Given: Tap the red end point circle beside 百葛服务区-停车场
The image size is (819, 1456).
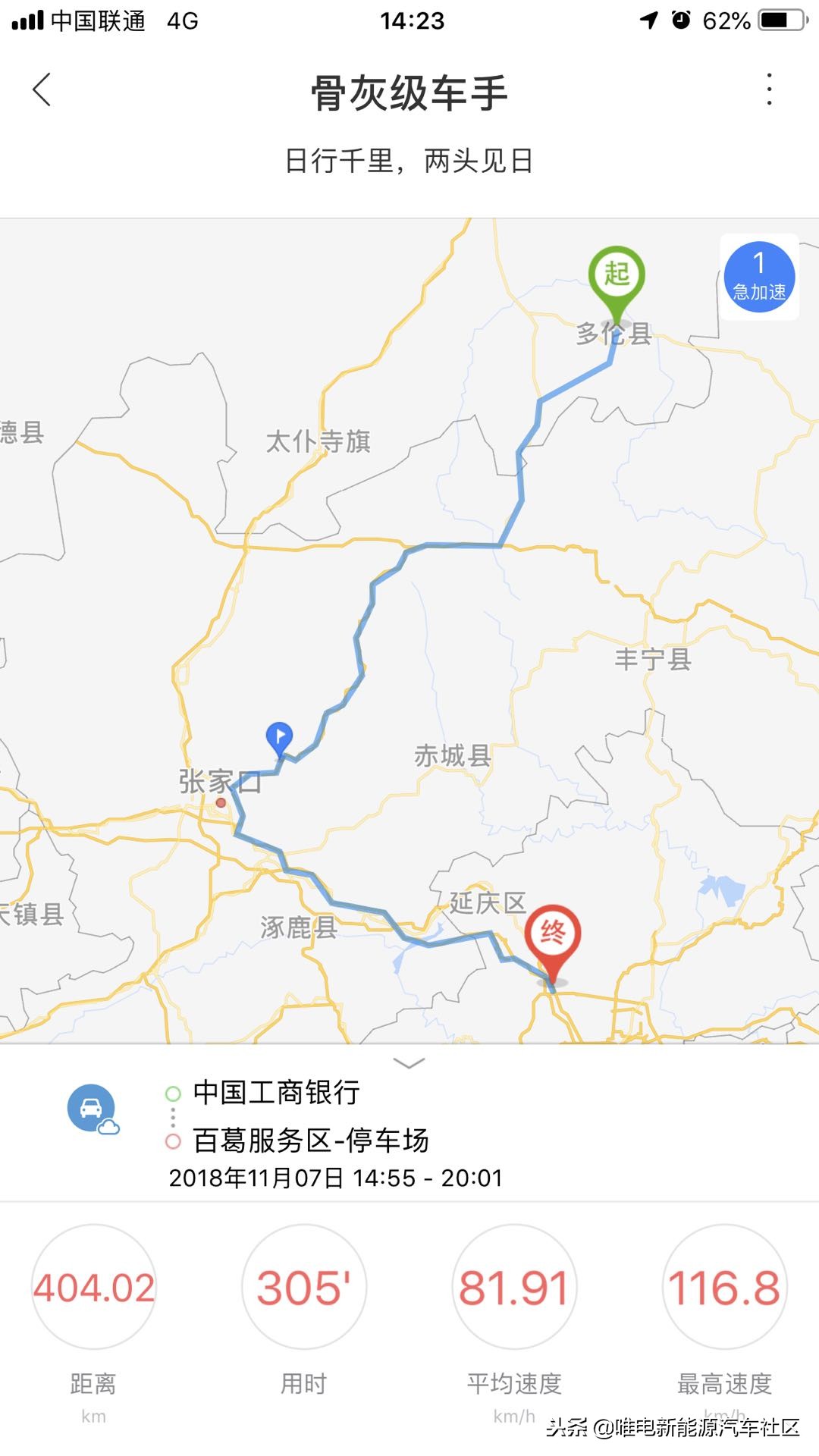Looking at the screenshot, I should (x=173, y=1141).
